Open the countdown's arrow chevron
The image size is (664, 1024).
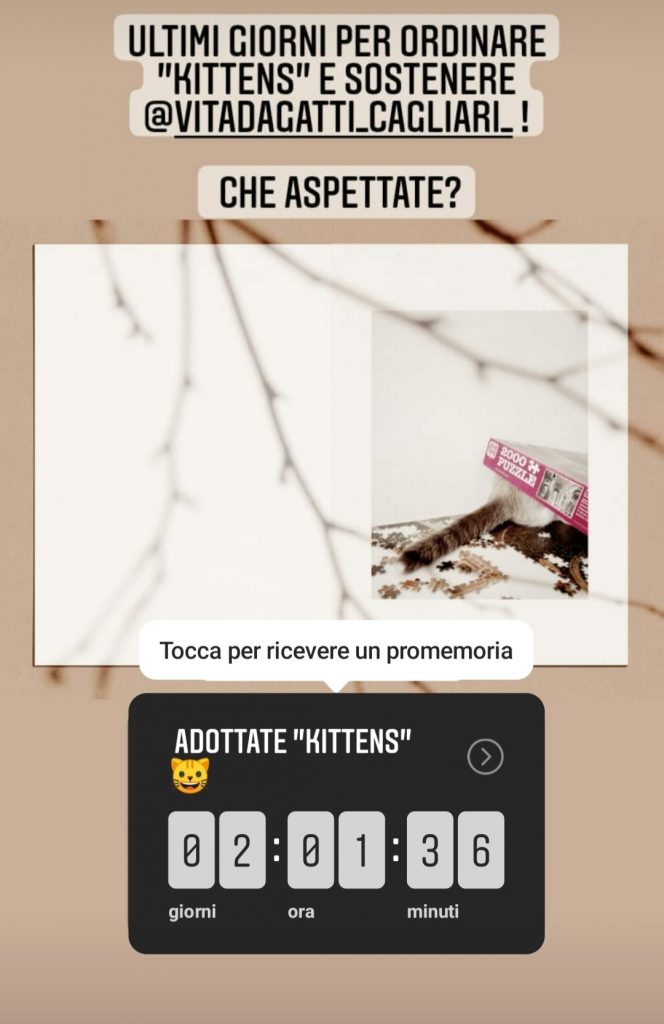tap(485, 758)
